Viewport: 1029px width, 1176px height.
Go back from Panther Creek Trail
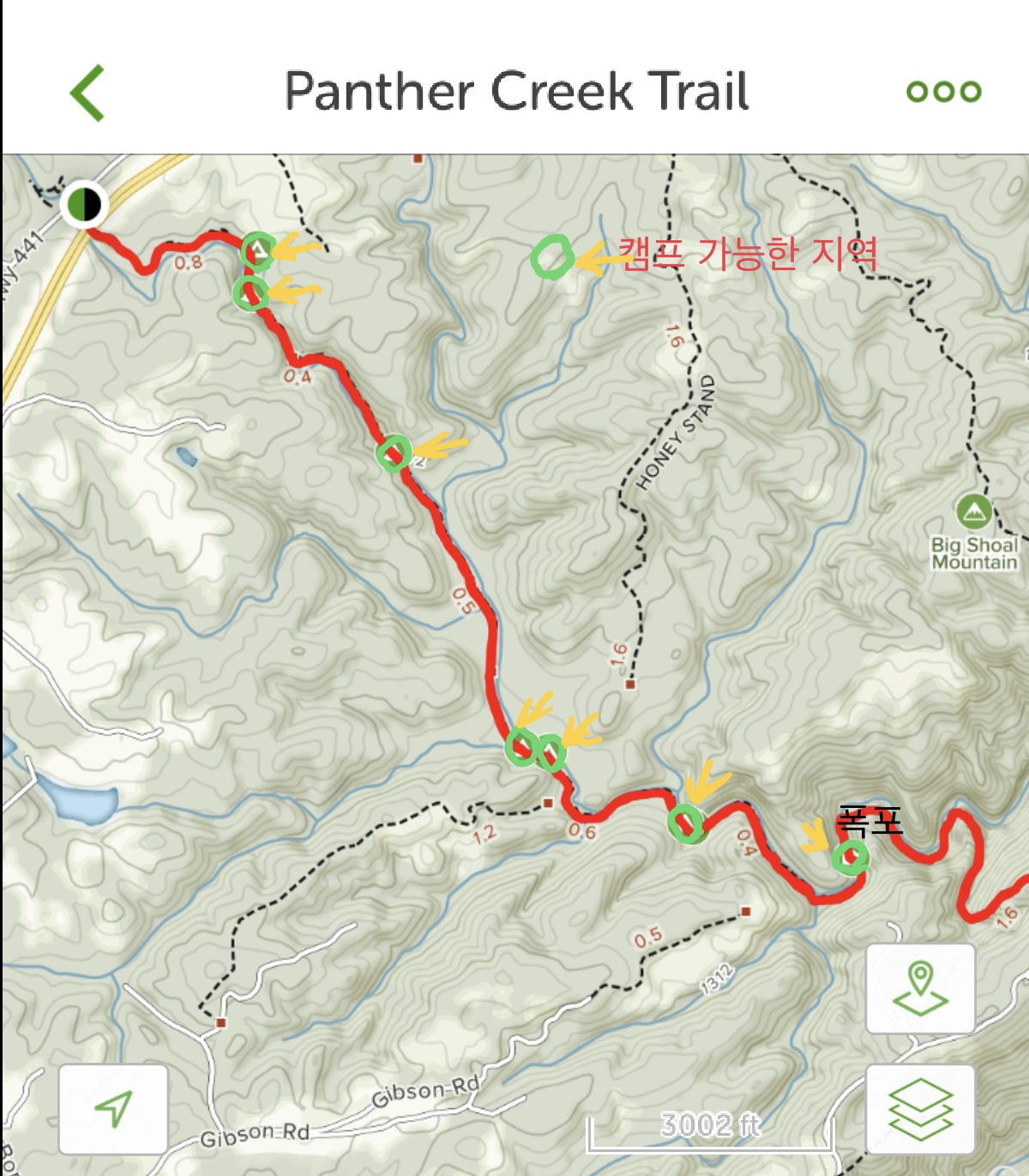[87, 93]
